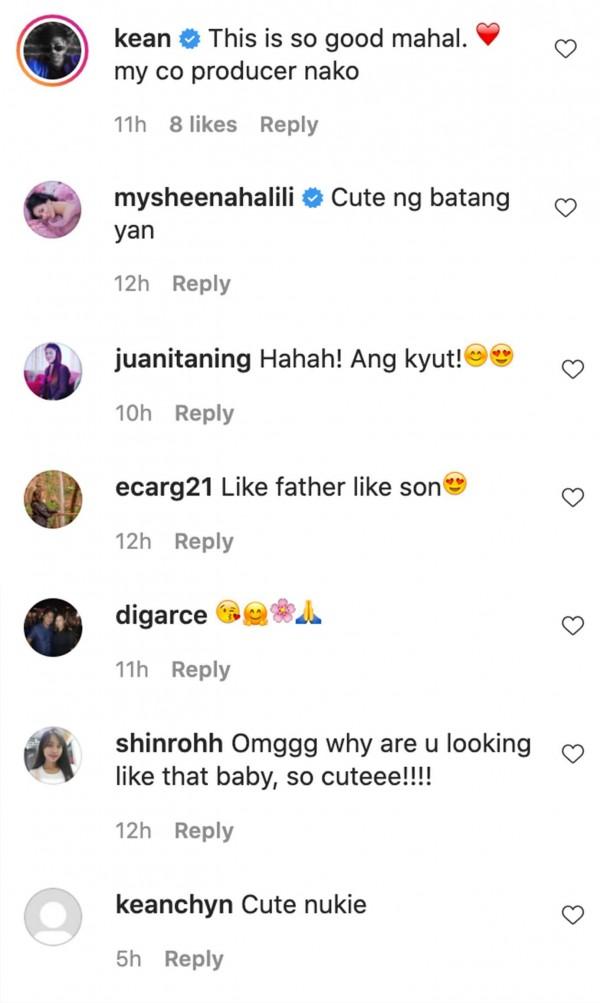The height and width of the screenshot is (1003, 600).
Task: Open shinrohh's profile photo
Action: tap(52, 755)
